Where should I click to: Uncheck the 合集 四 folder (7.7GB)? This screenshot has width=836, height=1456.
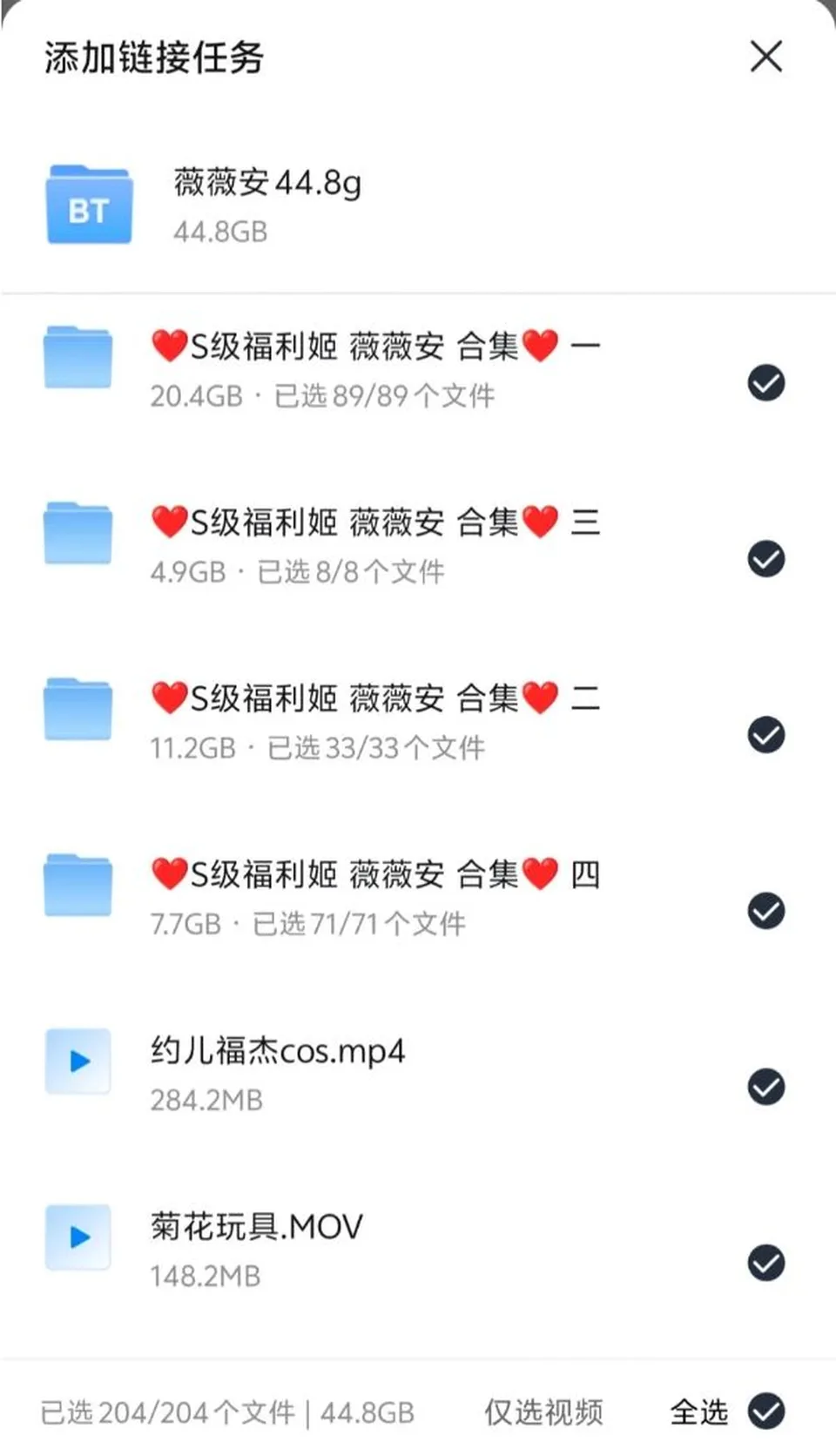tap(766, 911)
